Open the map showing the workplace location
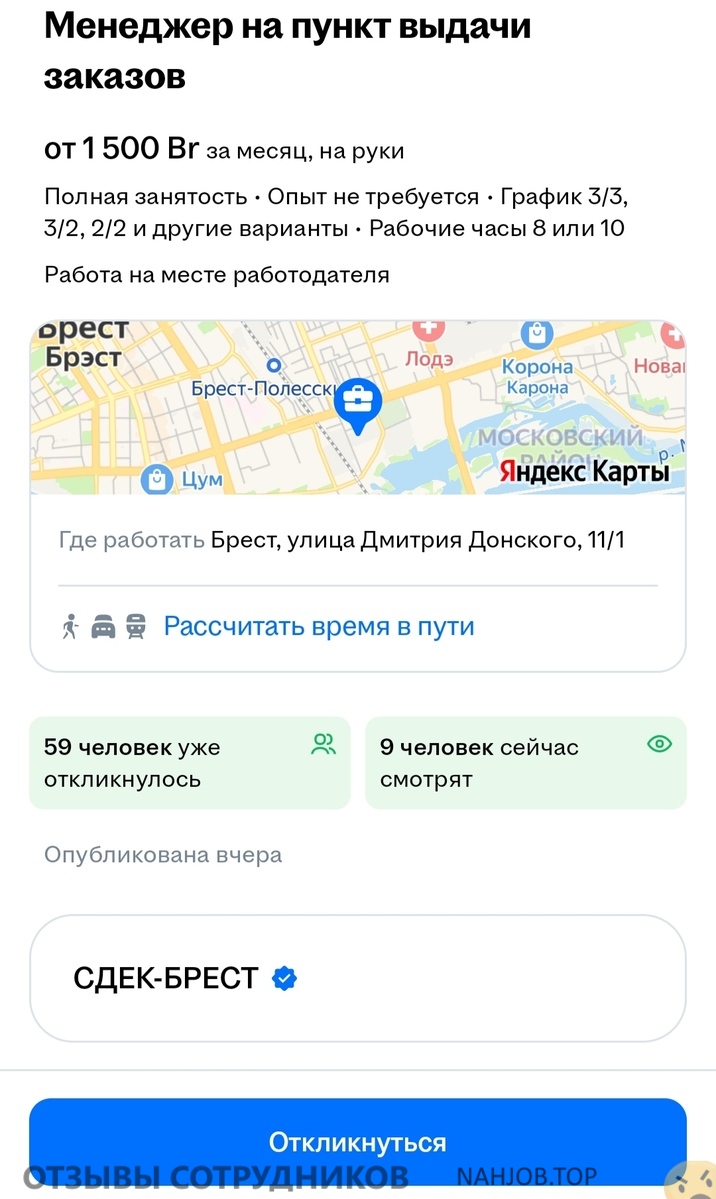The image size is (716, 1199). (358, 407)
